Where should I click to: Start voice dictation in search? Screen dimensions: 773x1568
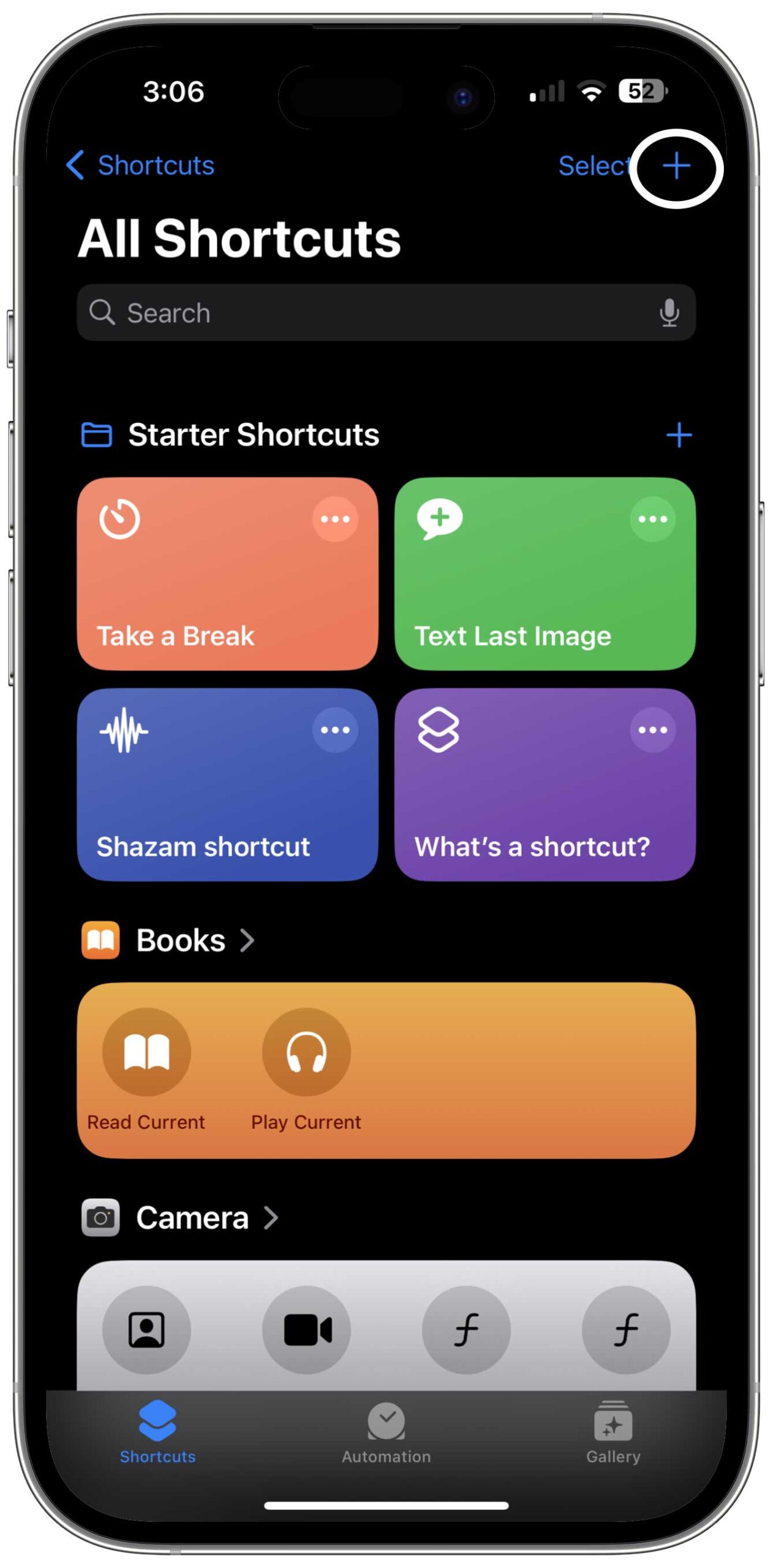pos(669,313)
